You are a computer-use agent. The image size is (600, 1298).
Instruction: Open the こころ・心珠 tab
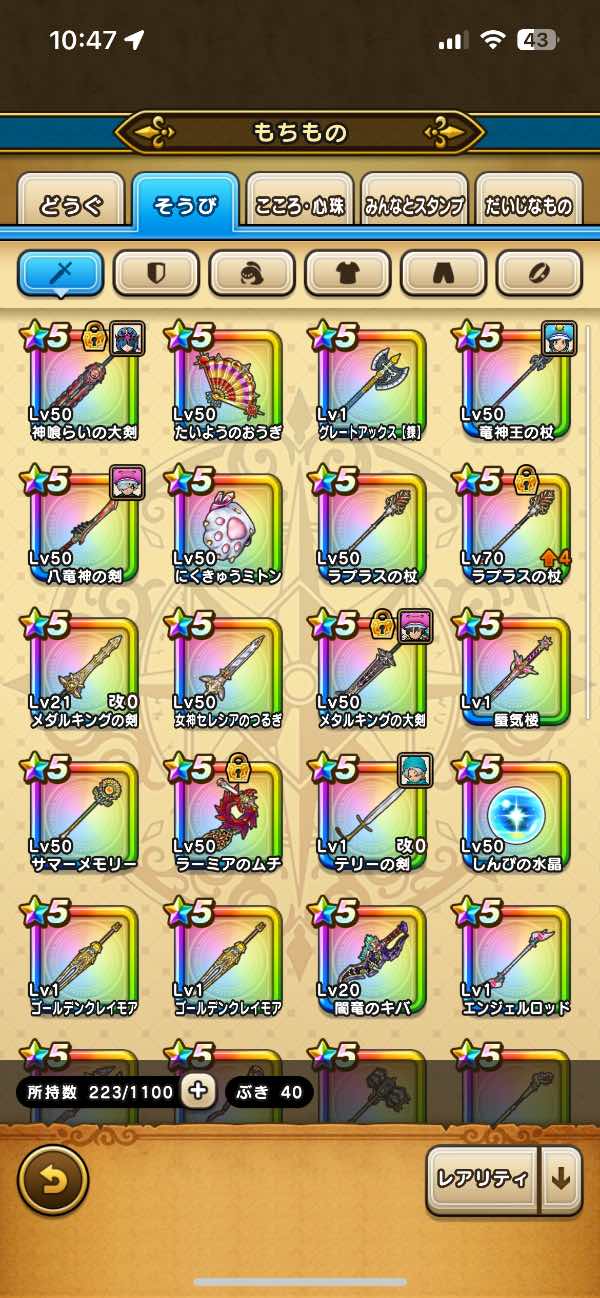pos(300,205)
